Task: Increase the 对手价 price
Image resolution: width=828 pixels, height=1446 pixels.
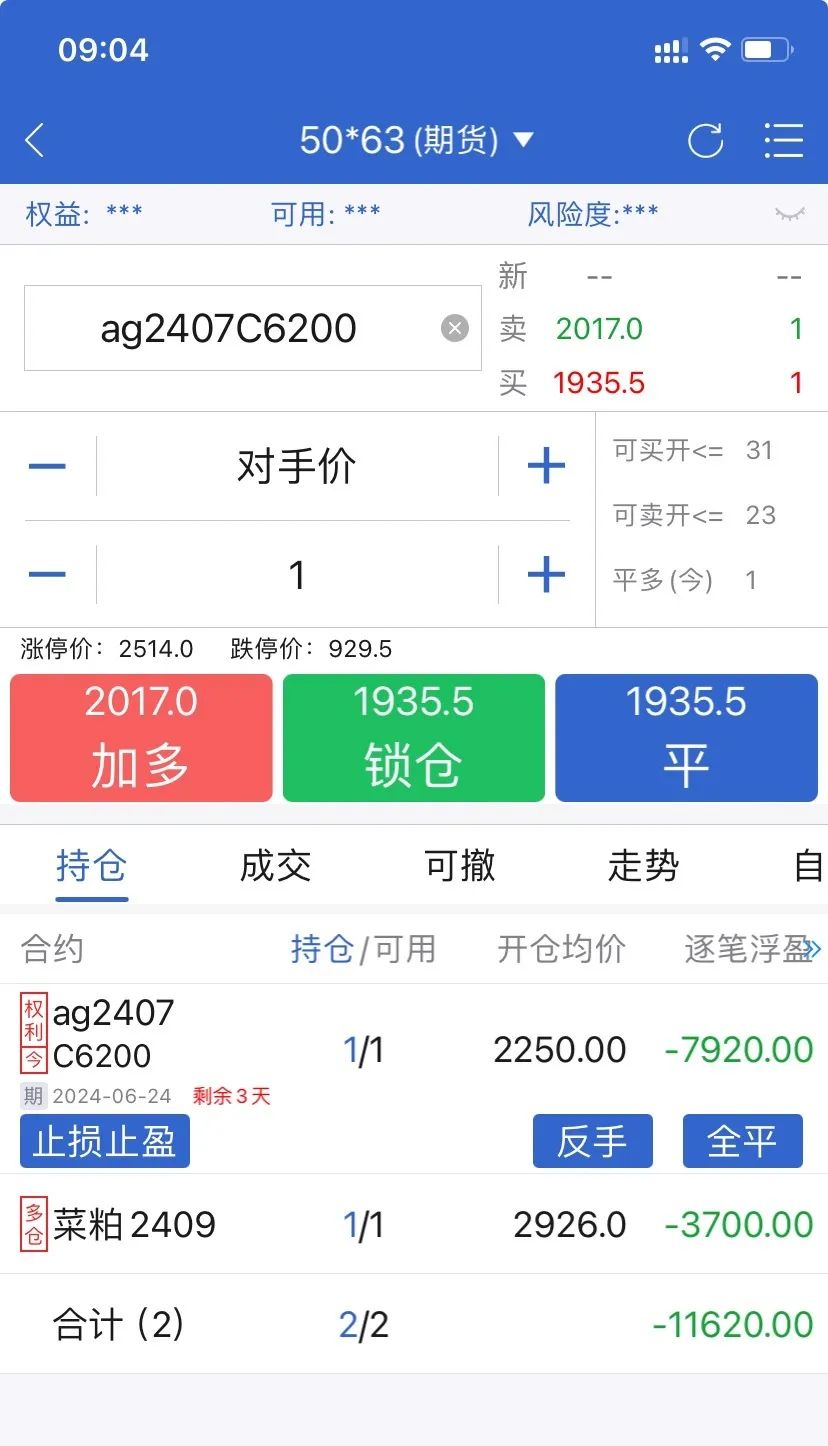Action: (546, 466)
